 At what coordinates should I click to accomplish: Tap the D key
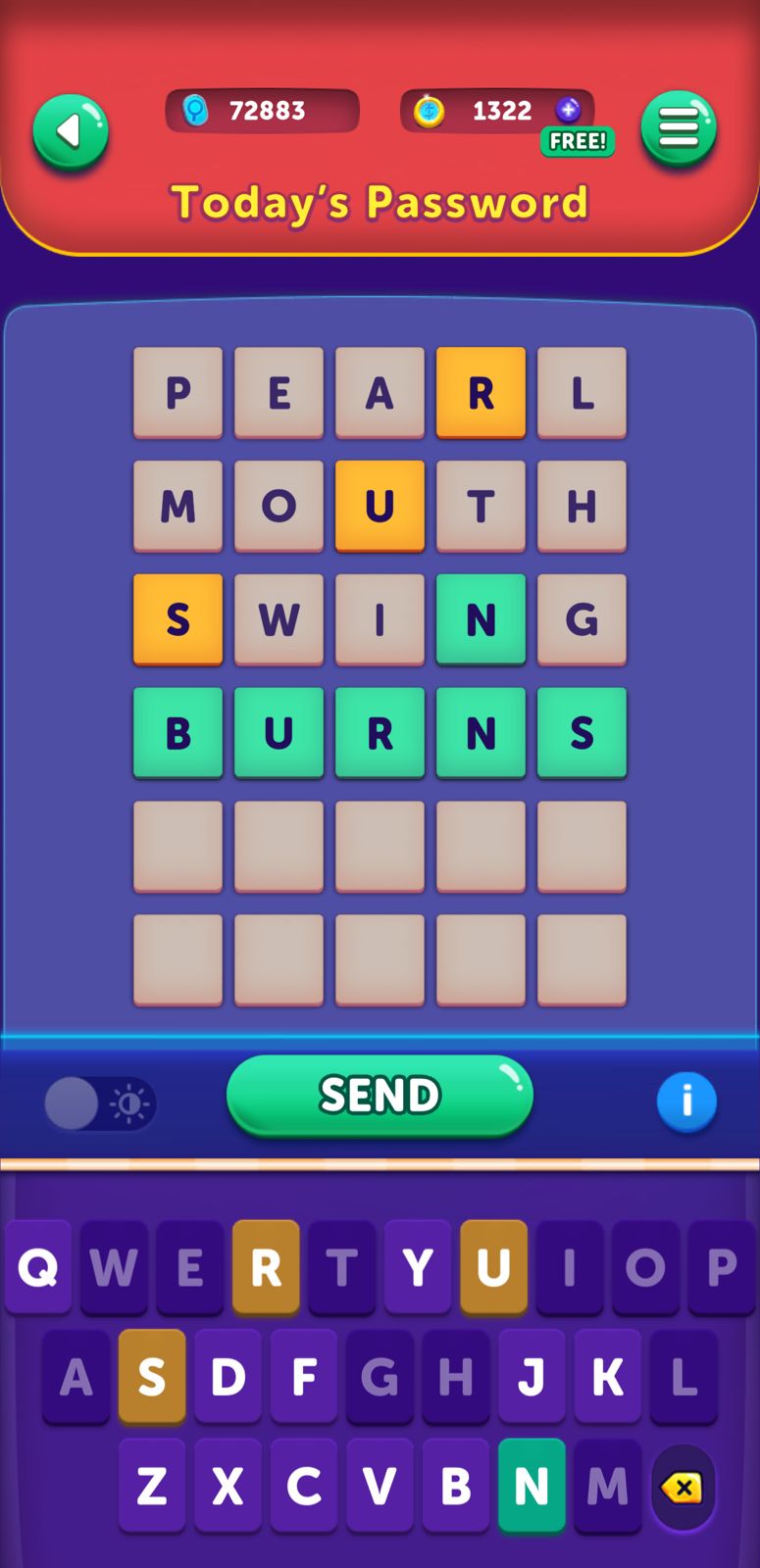(x=228, y=1377)
